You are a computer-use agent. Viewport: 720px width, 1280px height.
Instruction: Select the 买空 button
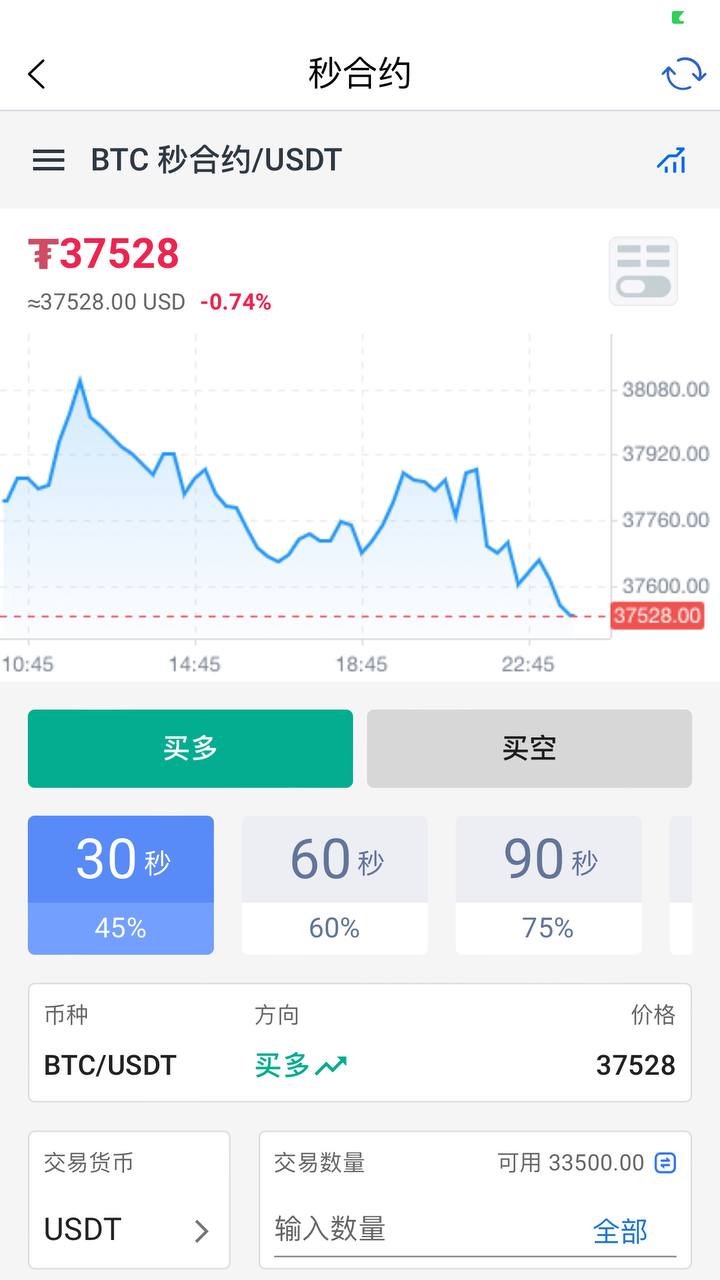pyautogui.click(x=529, y=748)
